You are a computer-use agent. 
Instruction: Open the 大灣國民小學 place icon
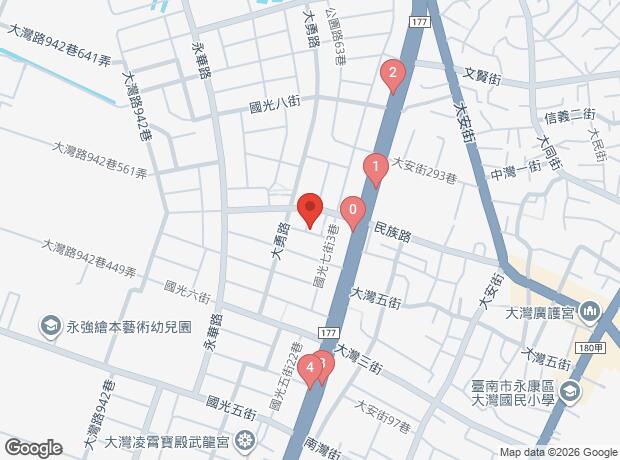pyautogui.click(x=570, y=392)
